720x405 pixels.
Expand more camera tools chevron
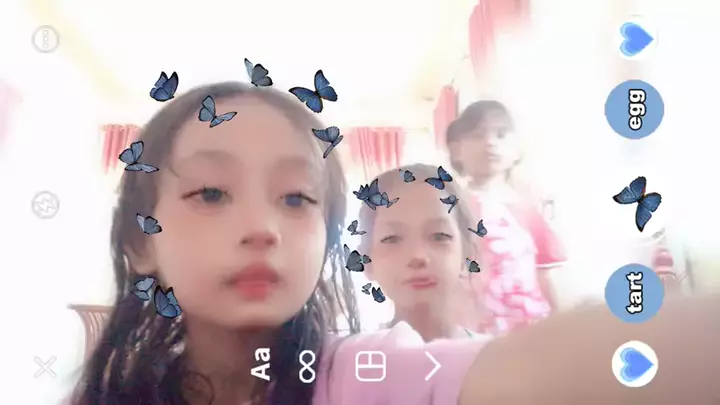coord(432,366)
